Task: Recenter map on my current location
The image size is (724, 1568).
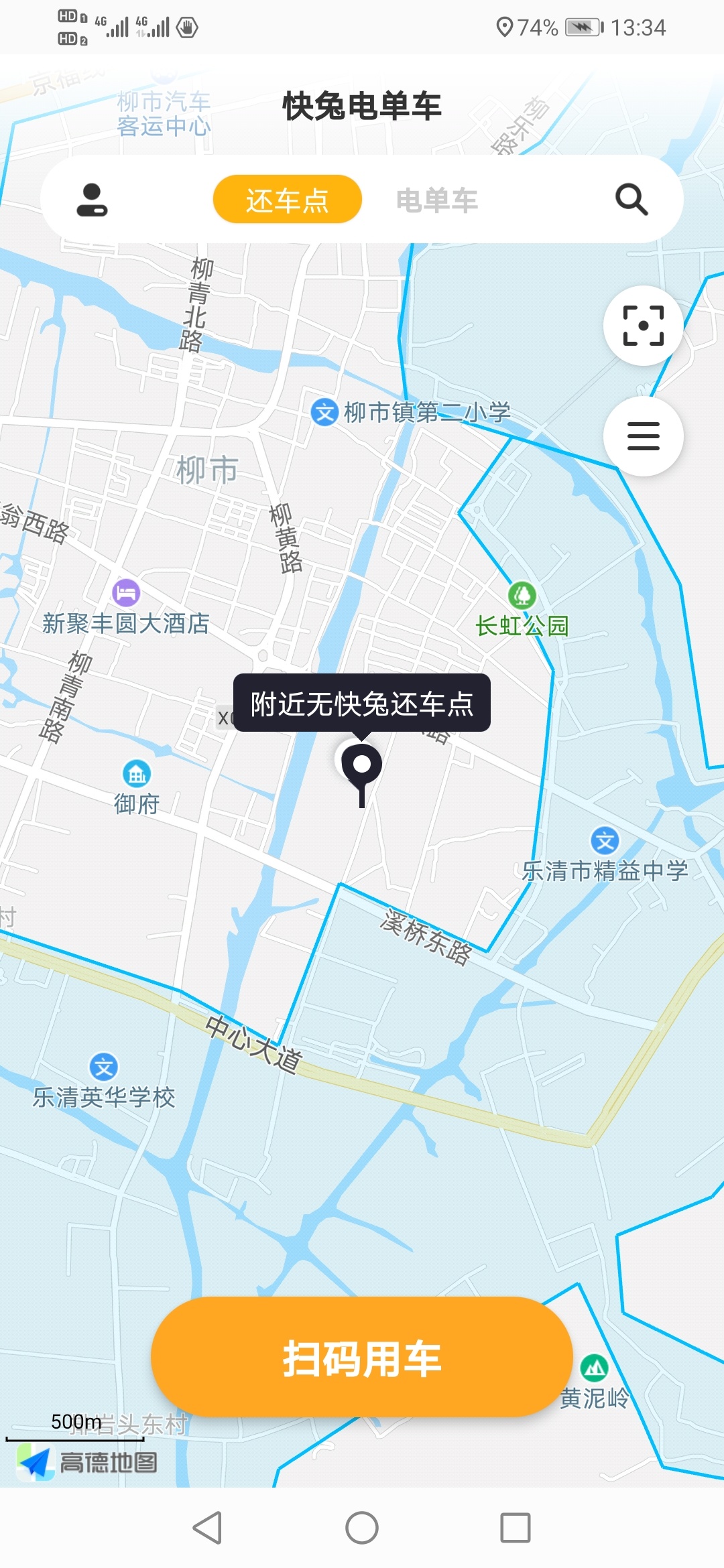Action: tap(643, 326)
